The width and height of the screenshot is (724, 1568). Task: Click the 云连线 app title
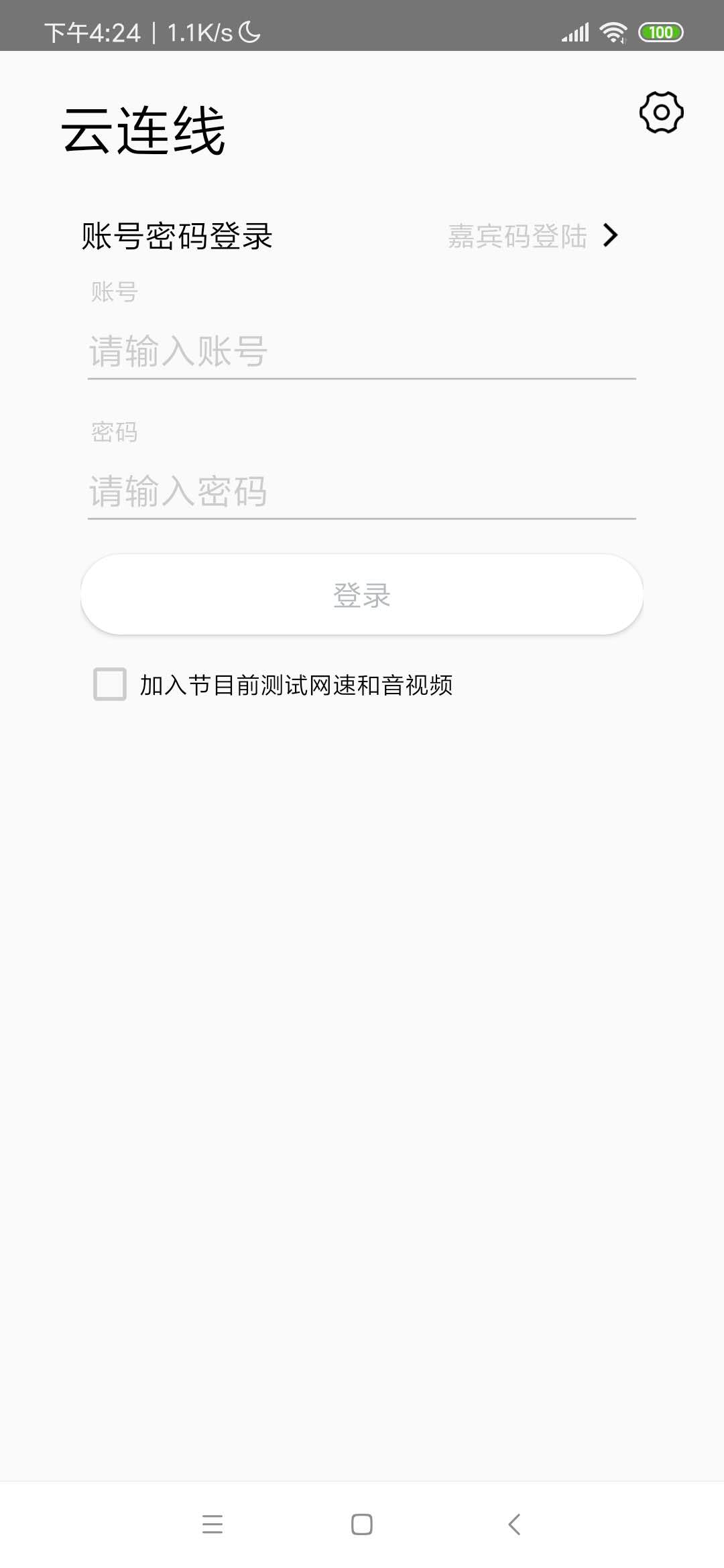pos(143,129)
